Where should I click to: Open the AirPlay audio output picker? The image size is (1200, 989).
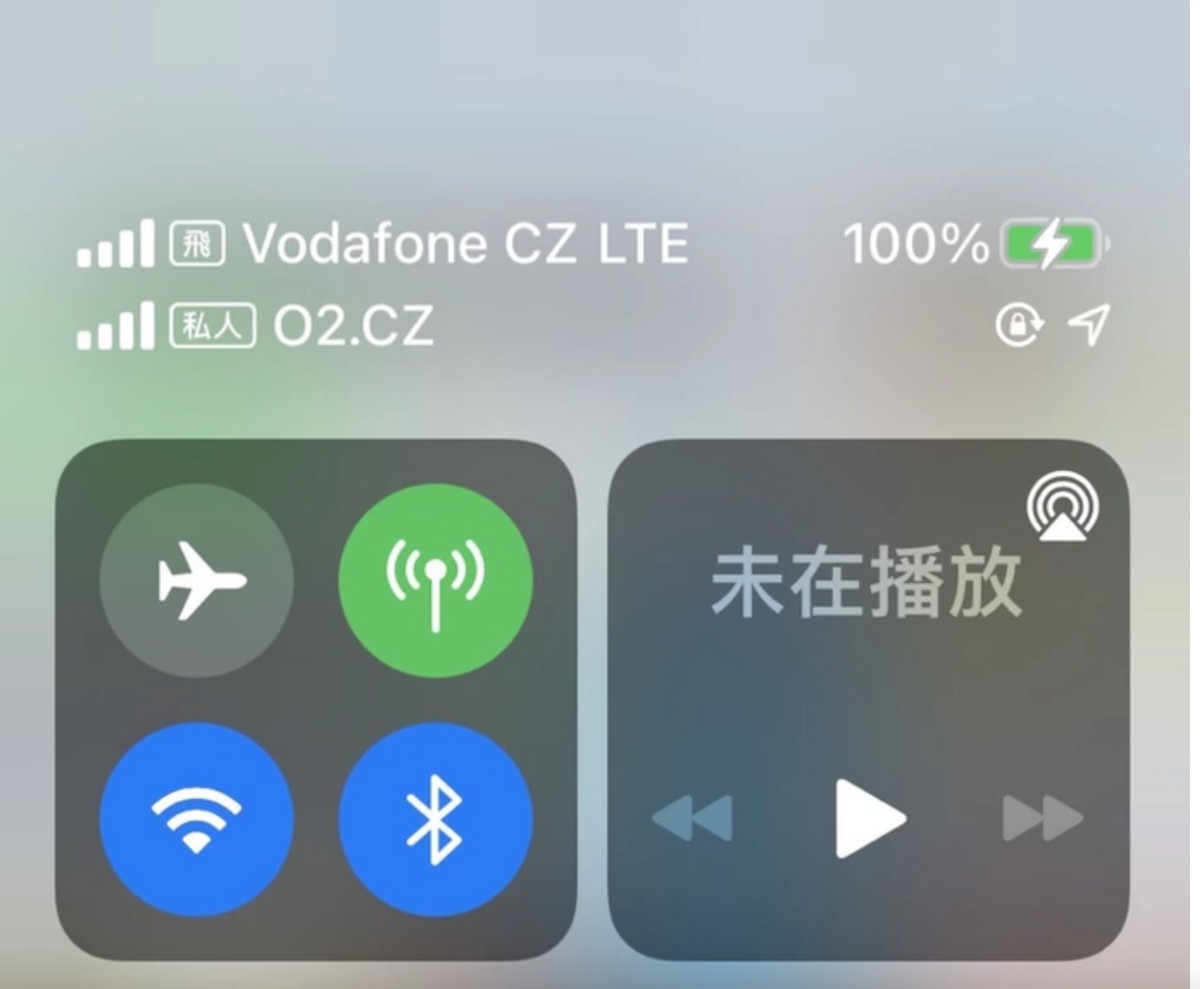point(1062,506)
